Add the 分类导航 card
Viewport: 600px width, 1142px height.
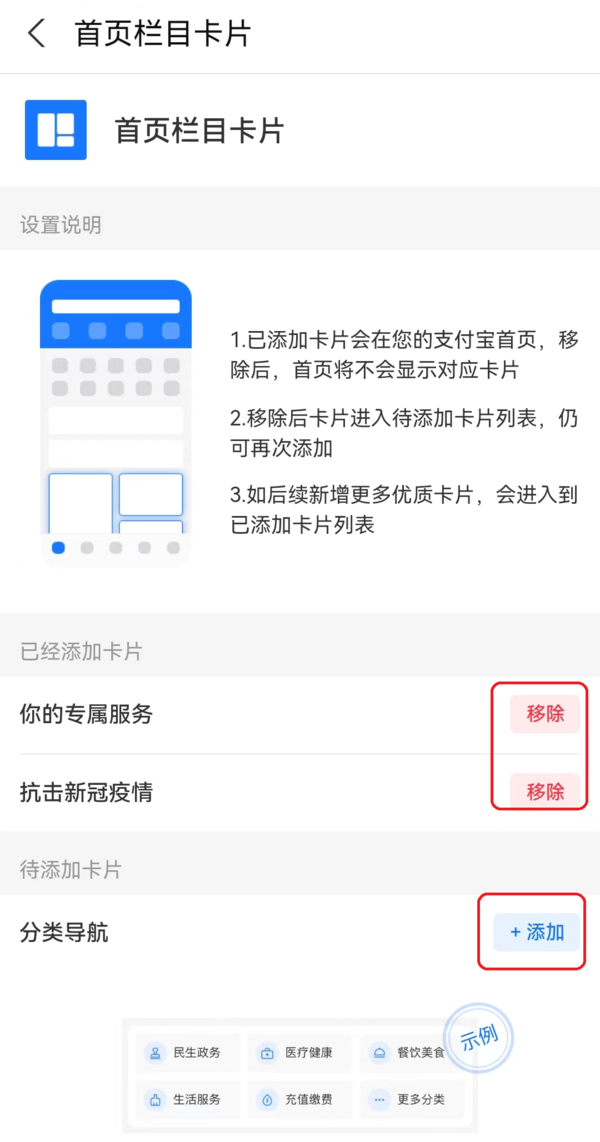coord(537,932)
